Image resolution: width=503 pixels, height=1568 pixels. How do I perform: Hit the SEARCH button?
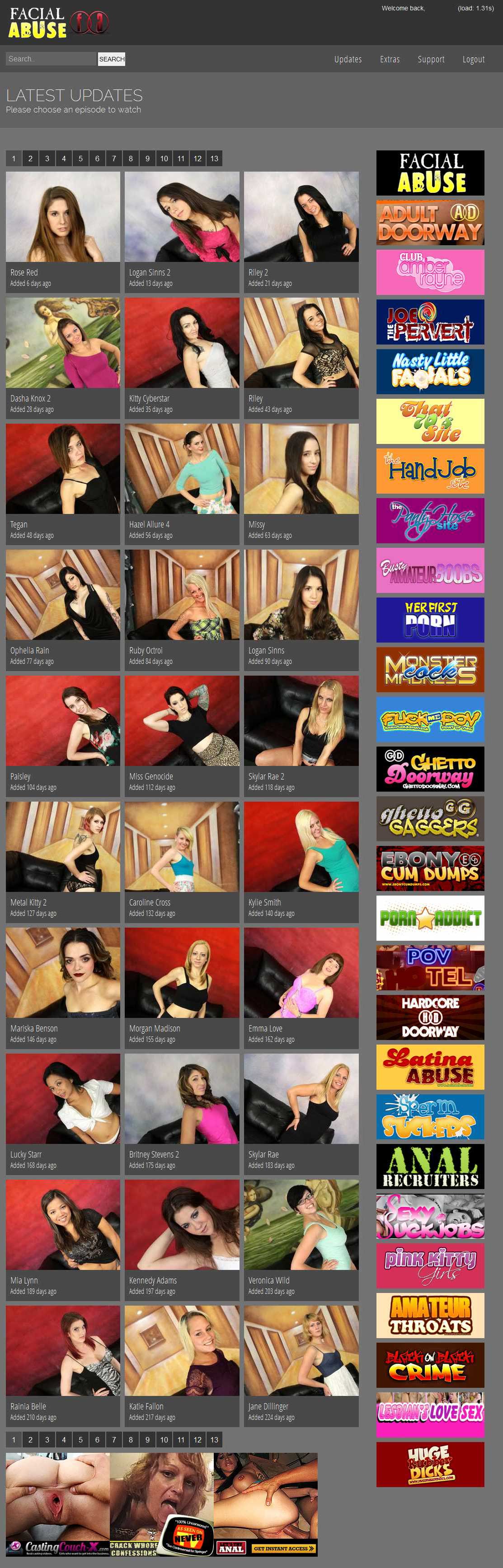pos(112,59)
